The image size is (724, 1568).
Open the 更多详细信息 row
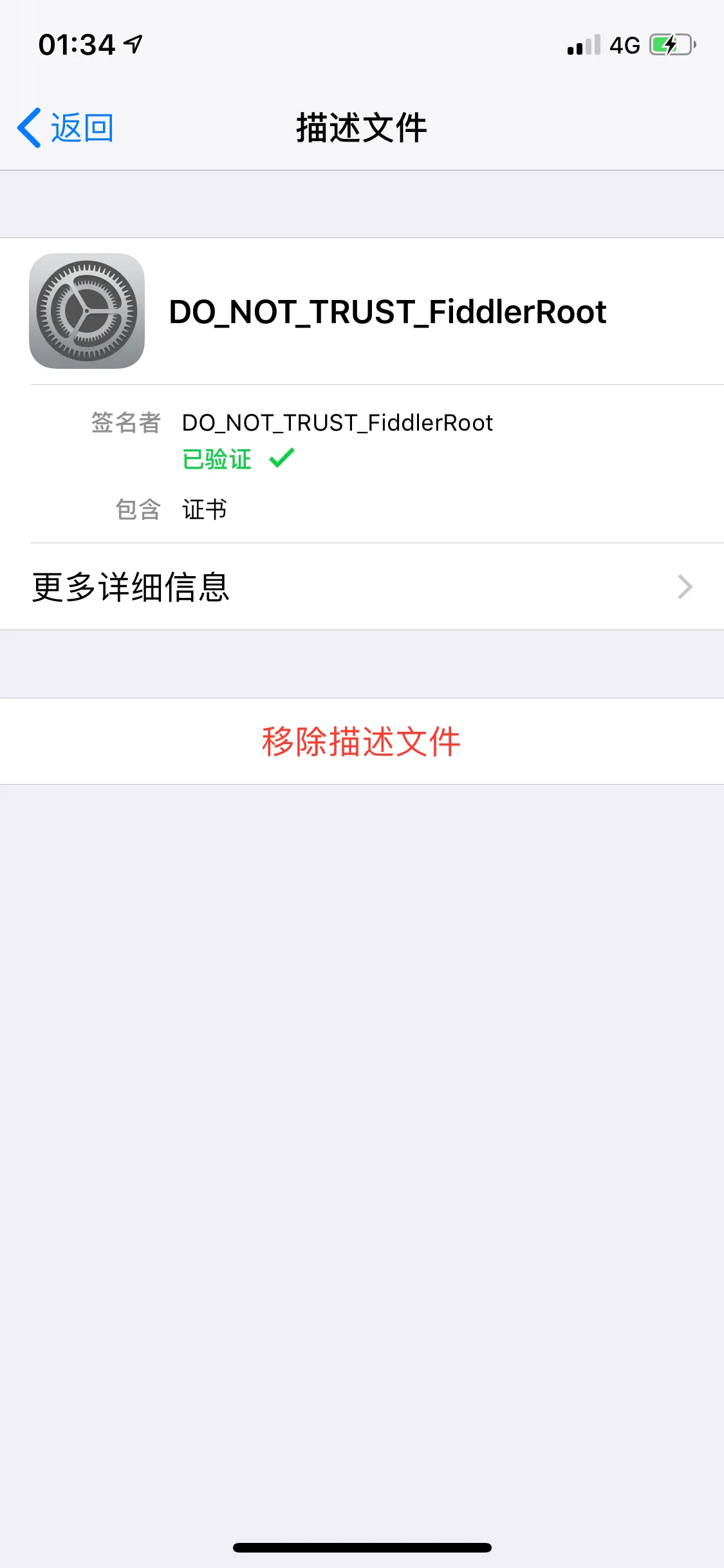362,586
